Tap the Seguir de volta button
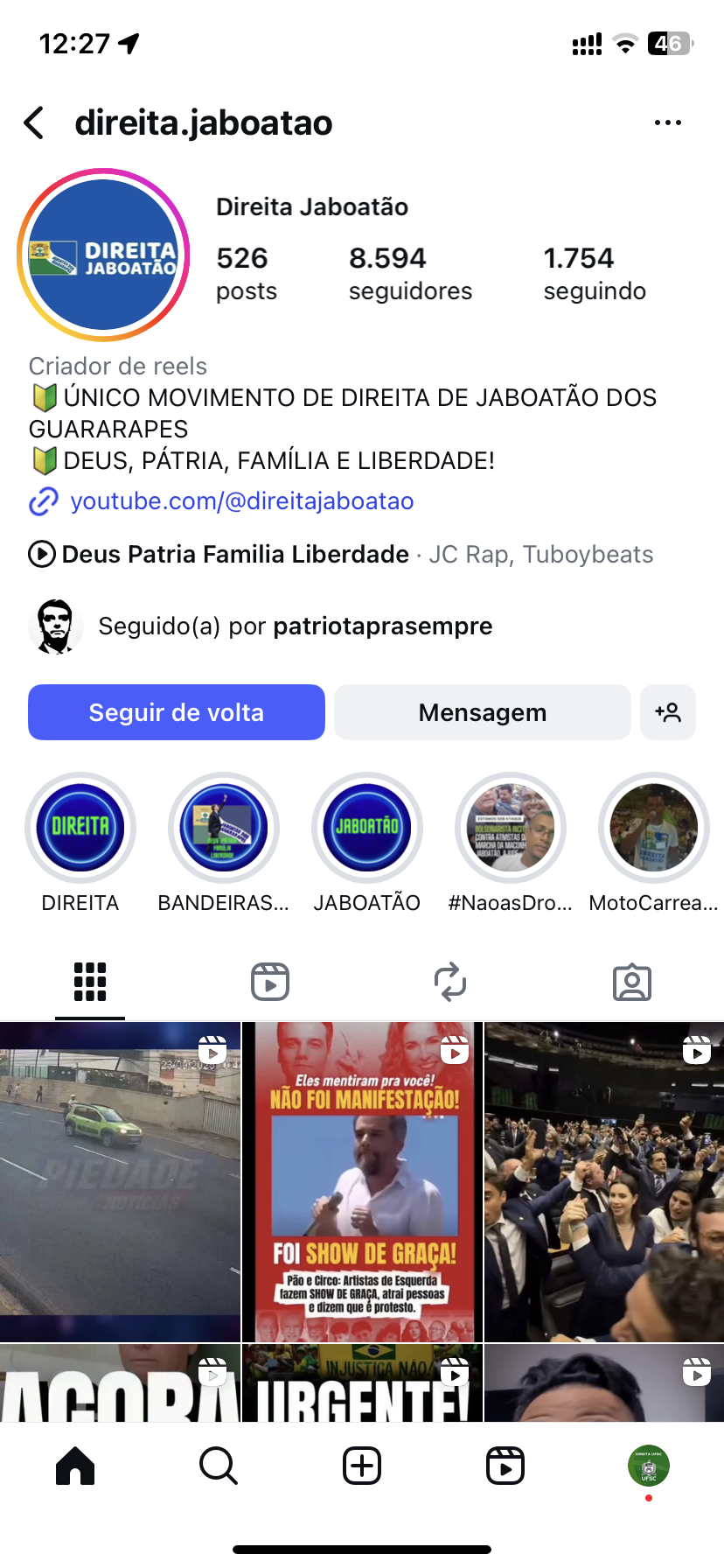The image size is (724, 1568). 177,712
